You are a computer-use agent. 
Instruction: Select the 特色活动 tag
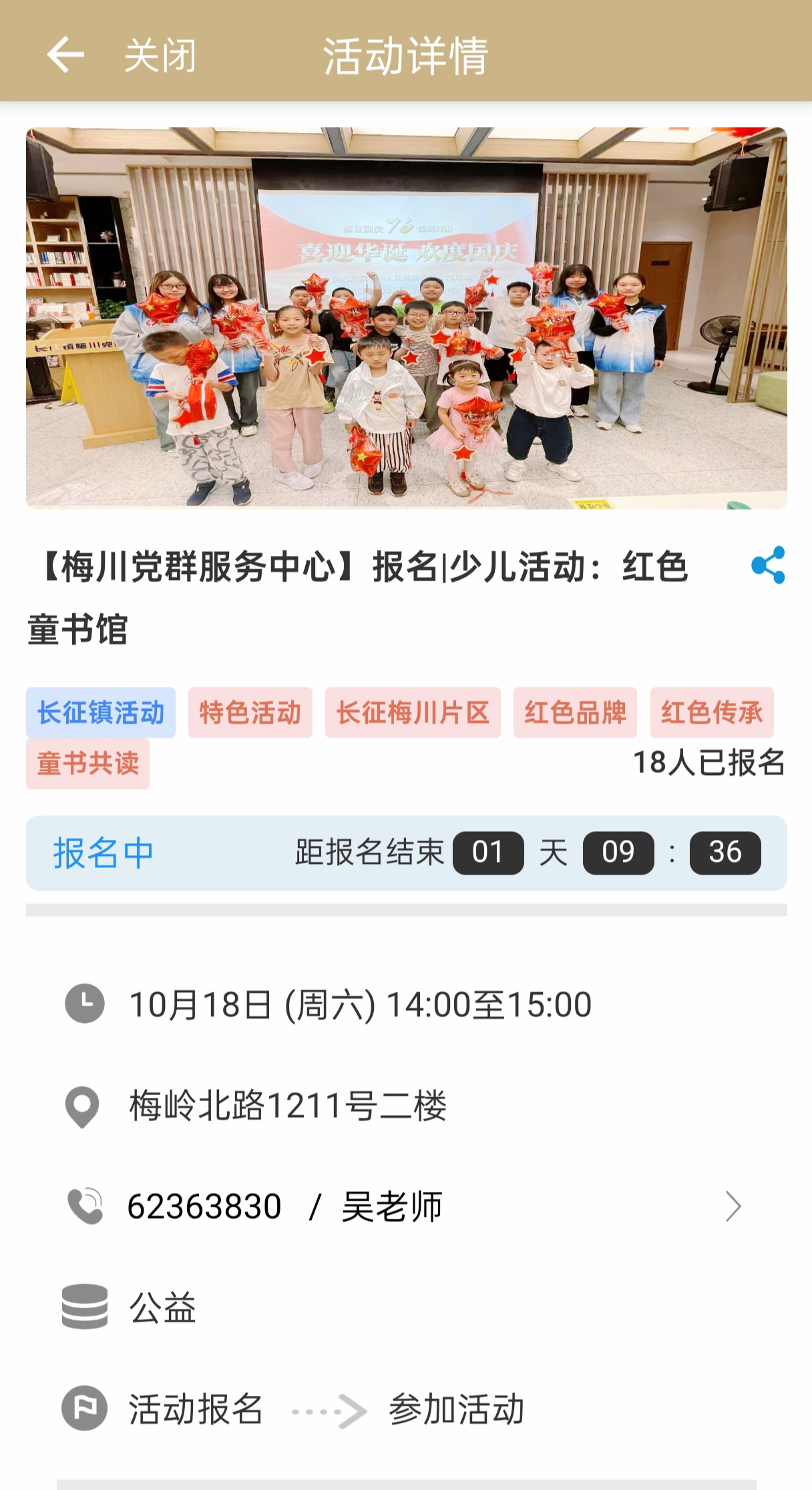click(x=250, y=713)
